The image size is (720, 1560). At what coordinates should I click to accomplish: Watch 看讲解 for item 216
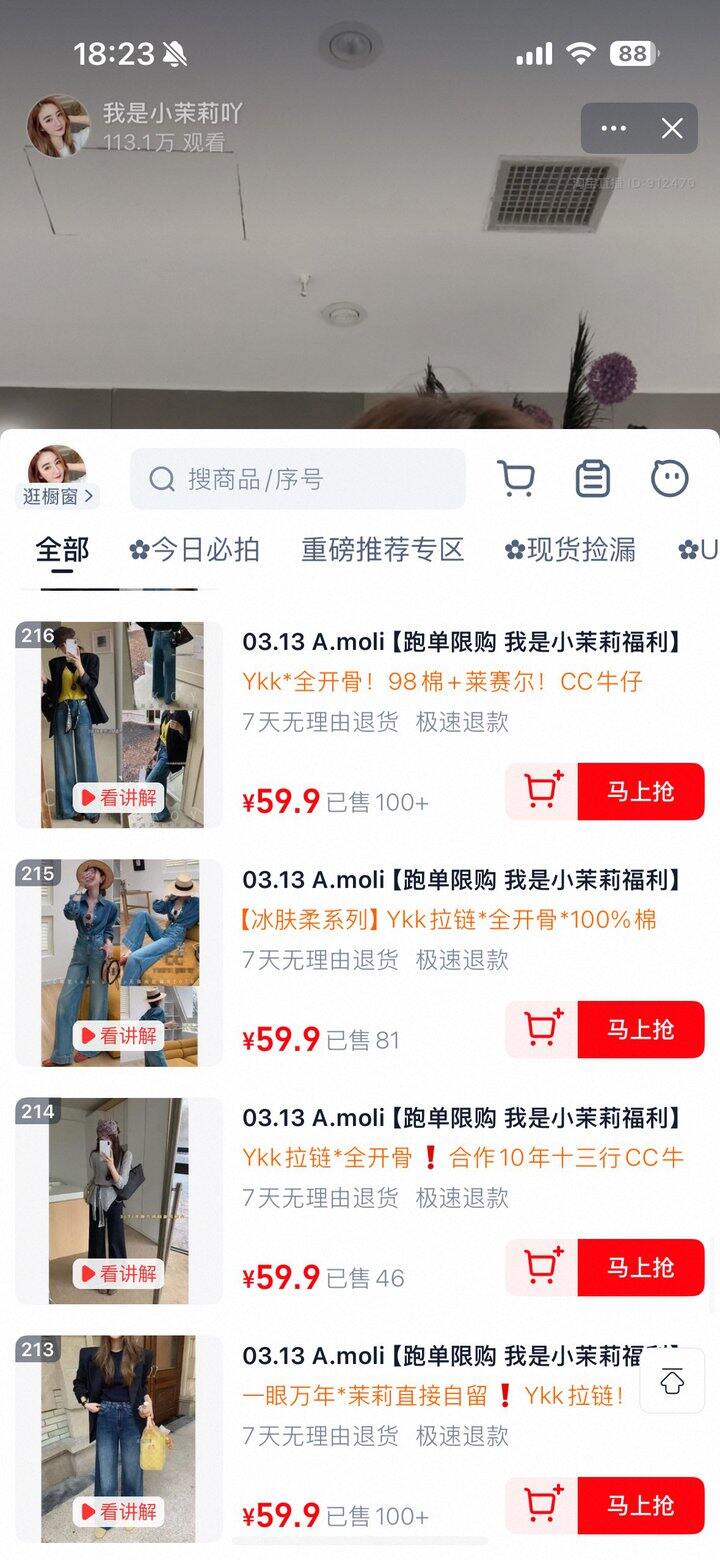click(x=119, y=798)
